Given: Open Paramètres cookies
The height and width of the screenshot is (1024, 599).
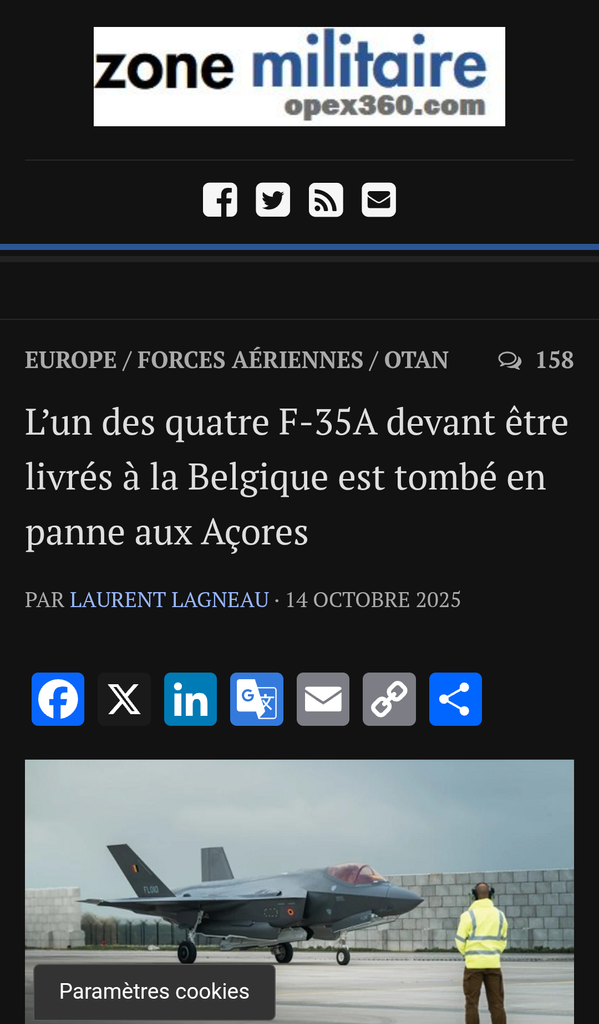Looking at the screenshot, I should click(x=154, y=991).
